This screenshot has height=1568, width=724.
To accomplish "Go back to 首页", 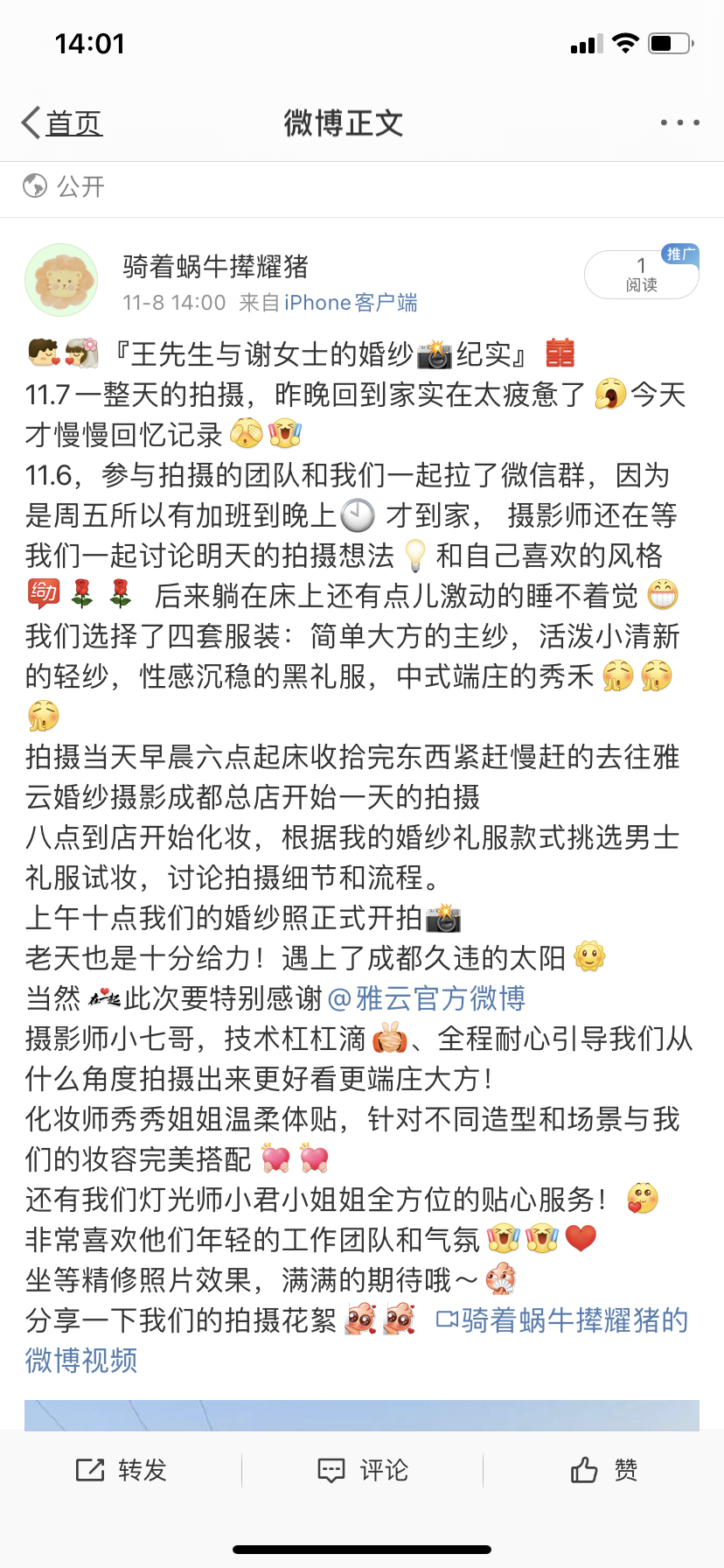I will click(62, 122).
